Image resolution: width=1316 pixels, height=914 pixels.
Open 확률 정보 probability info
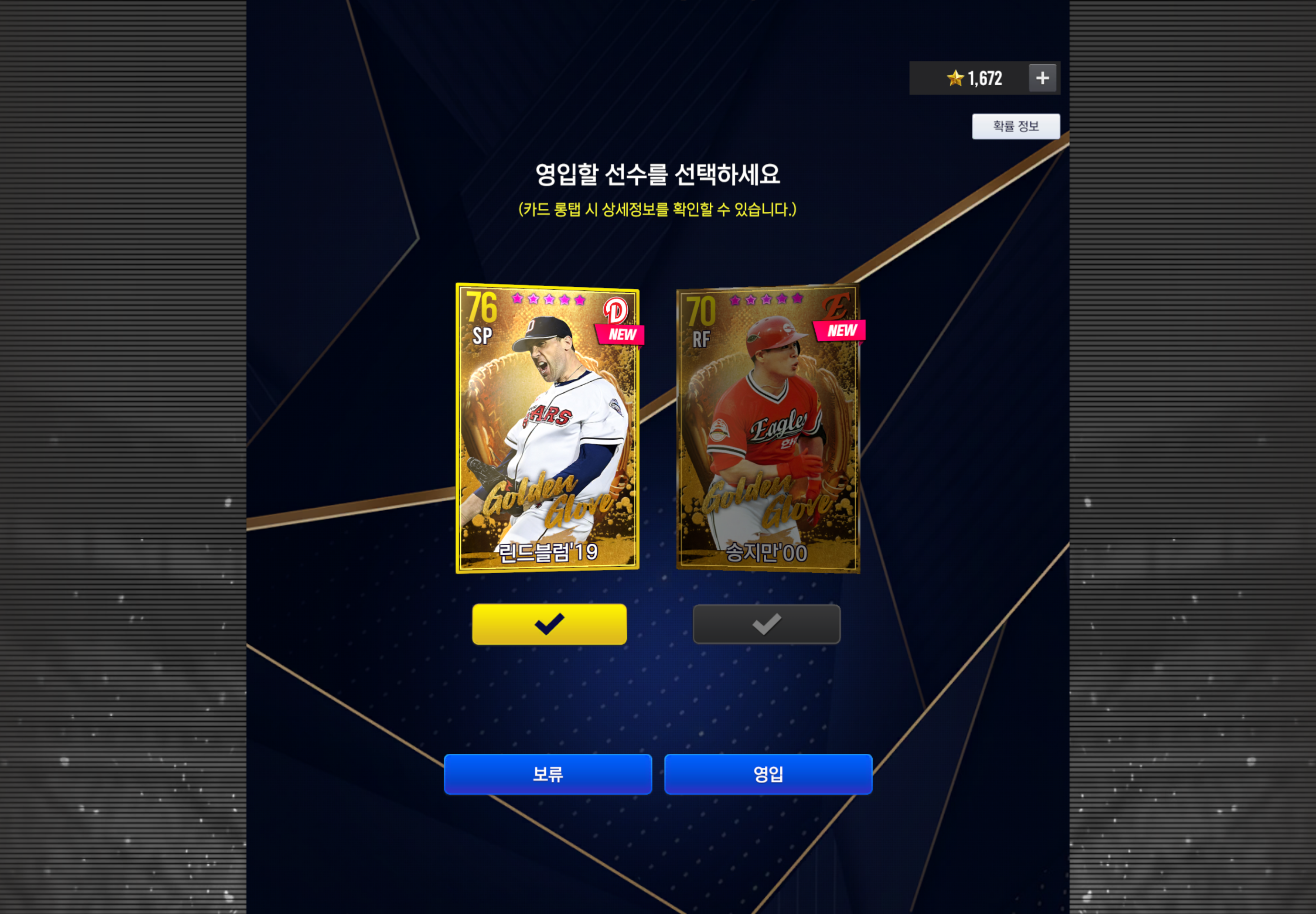pos(1015,126)
